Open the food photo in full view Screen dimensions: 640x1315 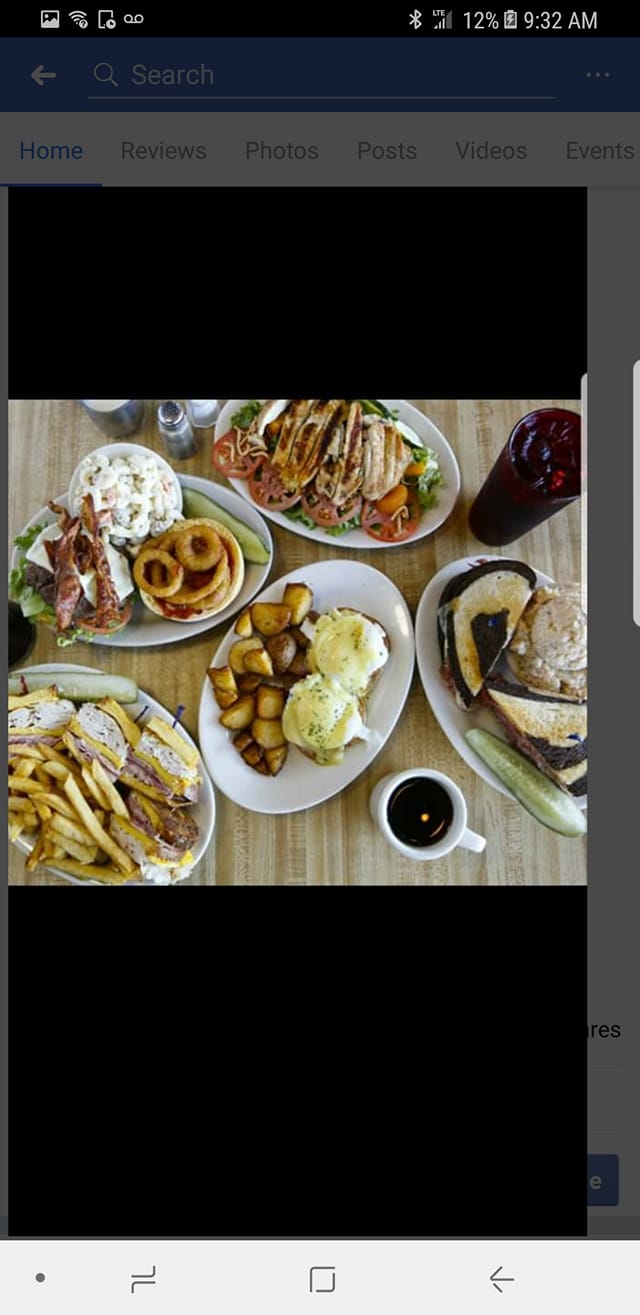297,642
